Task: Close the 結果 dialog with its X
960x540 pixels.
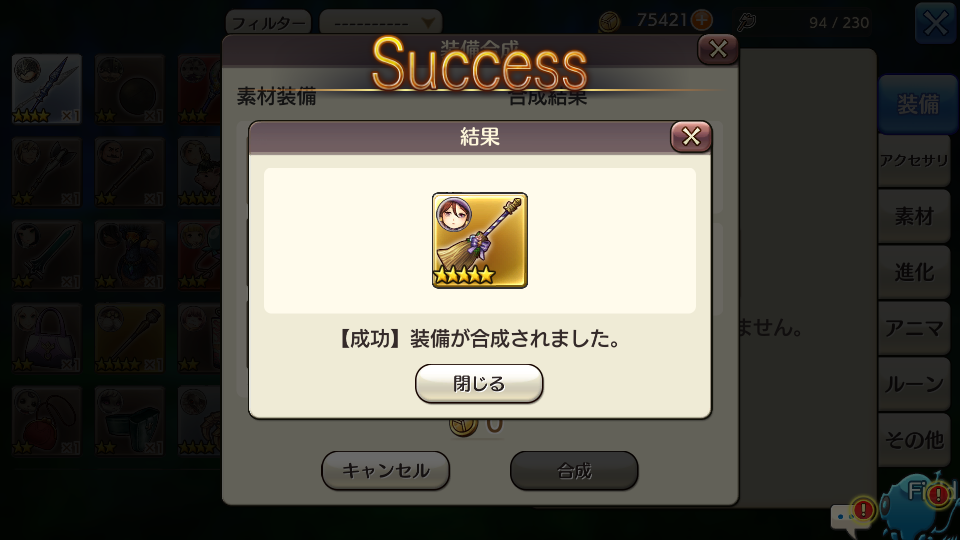Action: 691,137
